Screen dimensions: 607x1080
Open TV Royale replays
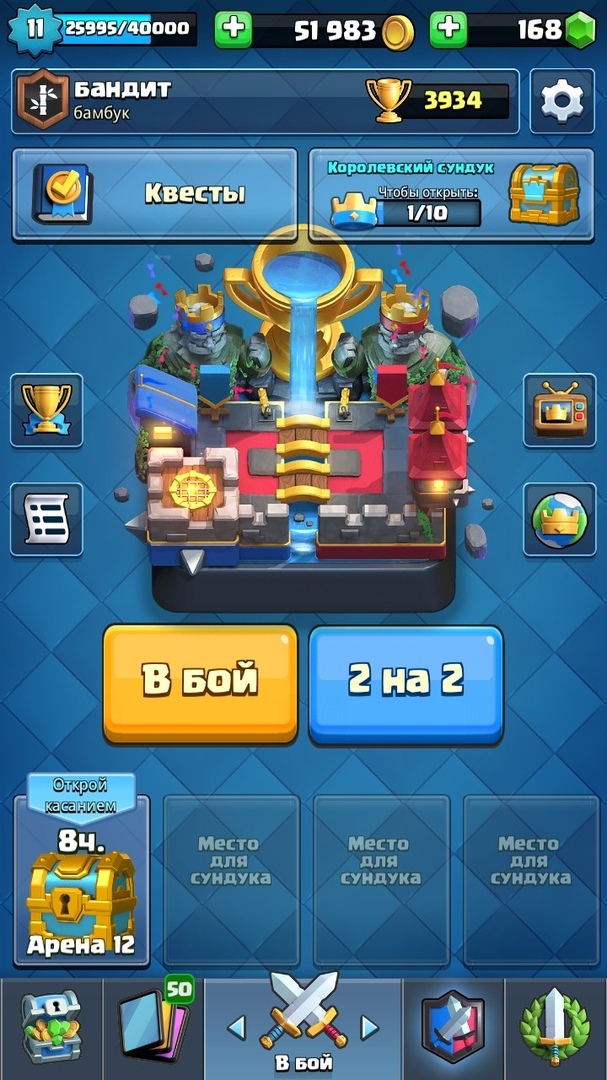pyautogui.click(x=559, y=409)
